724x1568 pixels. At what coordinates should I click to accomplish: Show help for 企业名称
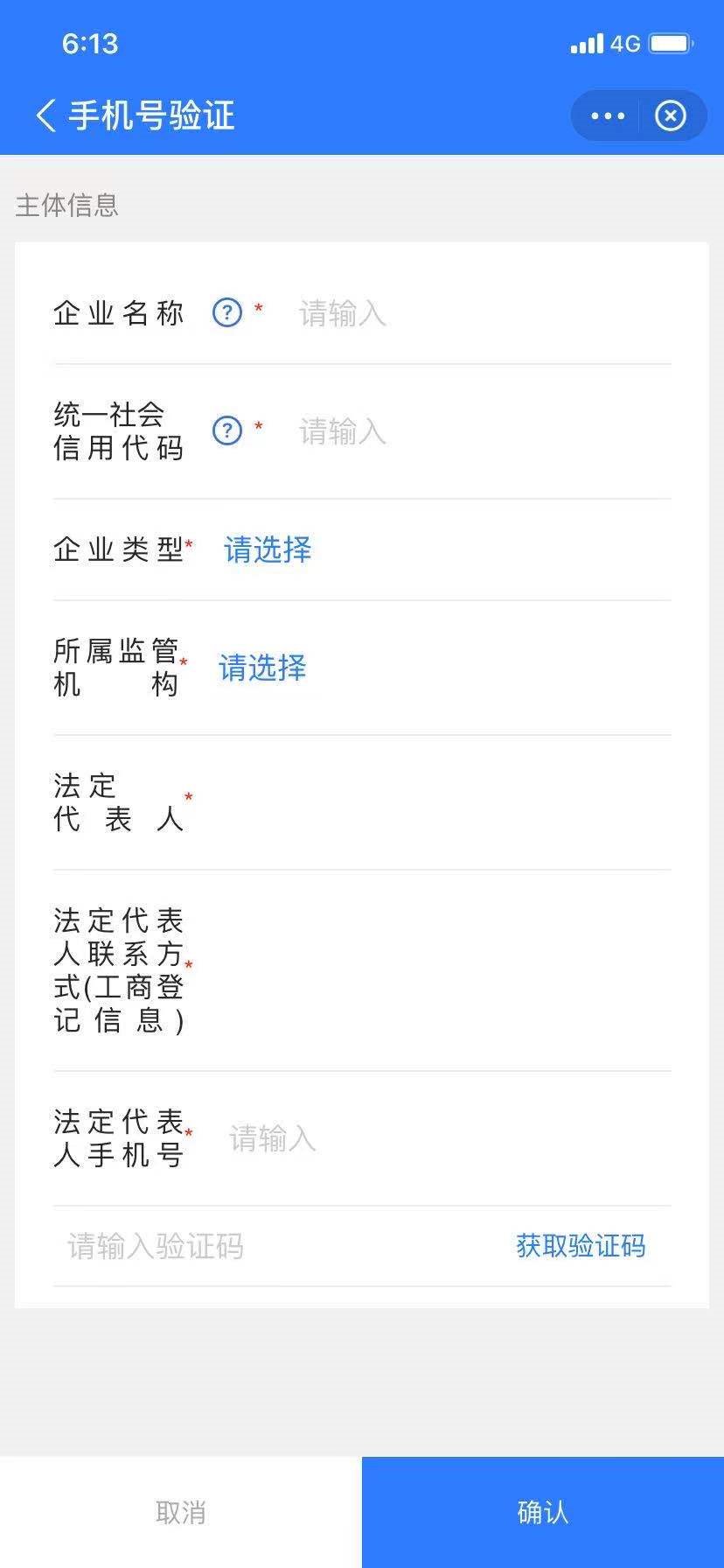click(227, 312)
